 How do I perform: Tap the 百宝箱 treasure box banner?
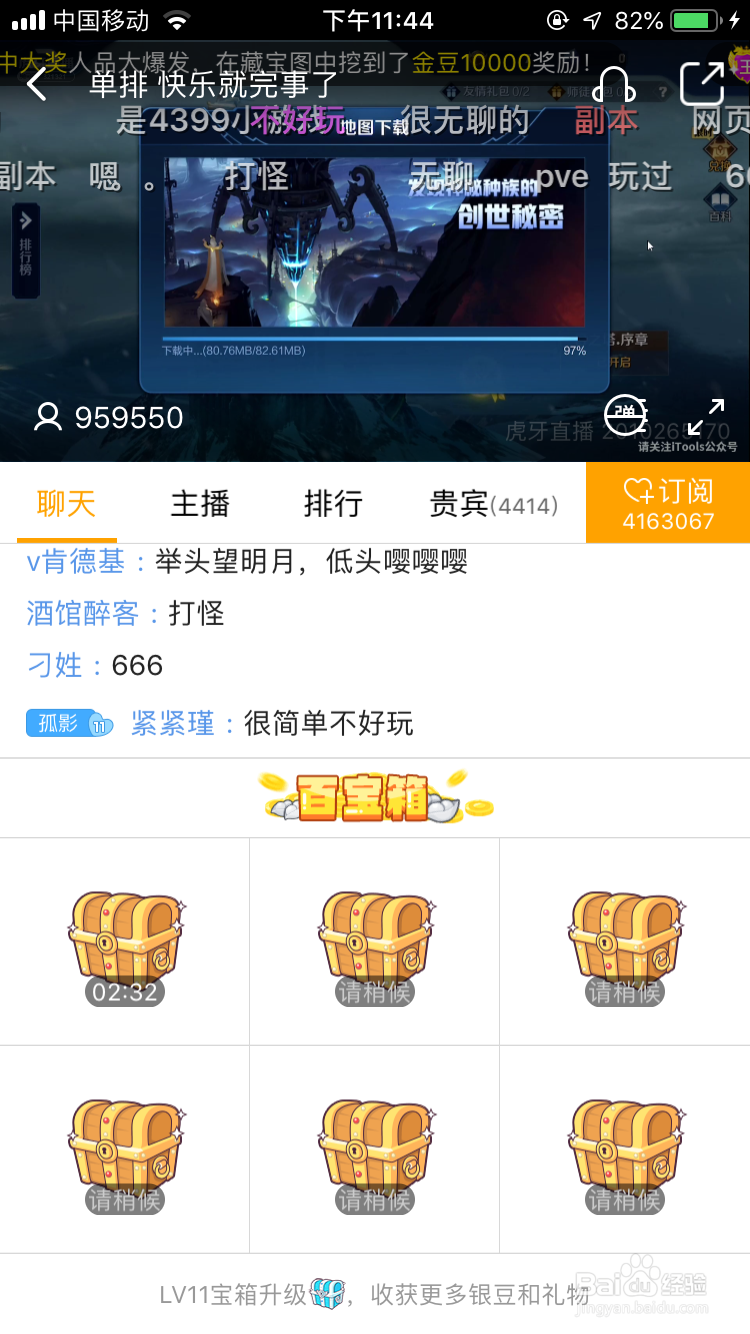(374, 797)
